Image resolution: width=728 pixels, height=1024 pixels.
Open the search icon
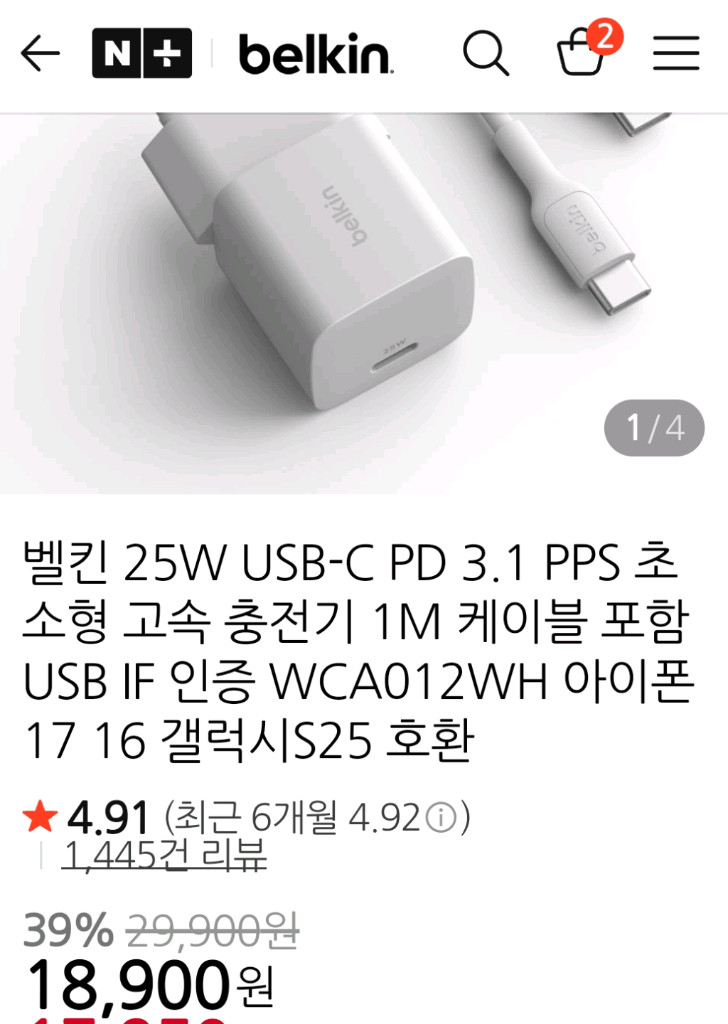(x=487, y=54)
